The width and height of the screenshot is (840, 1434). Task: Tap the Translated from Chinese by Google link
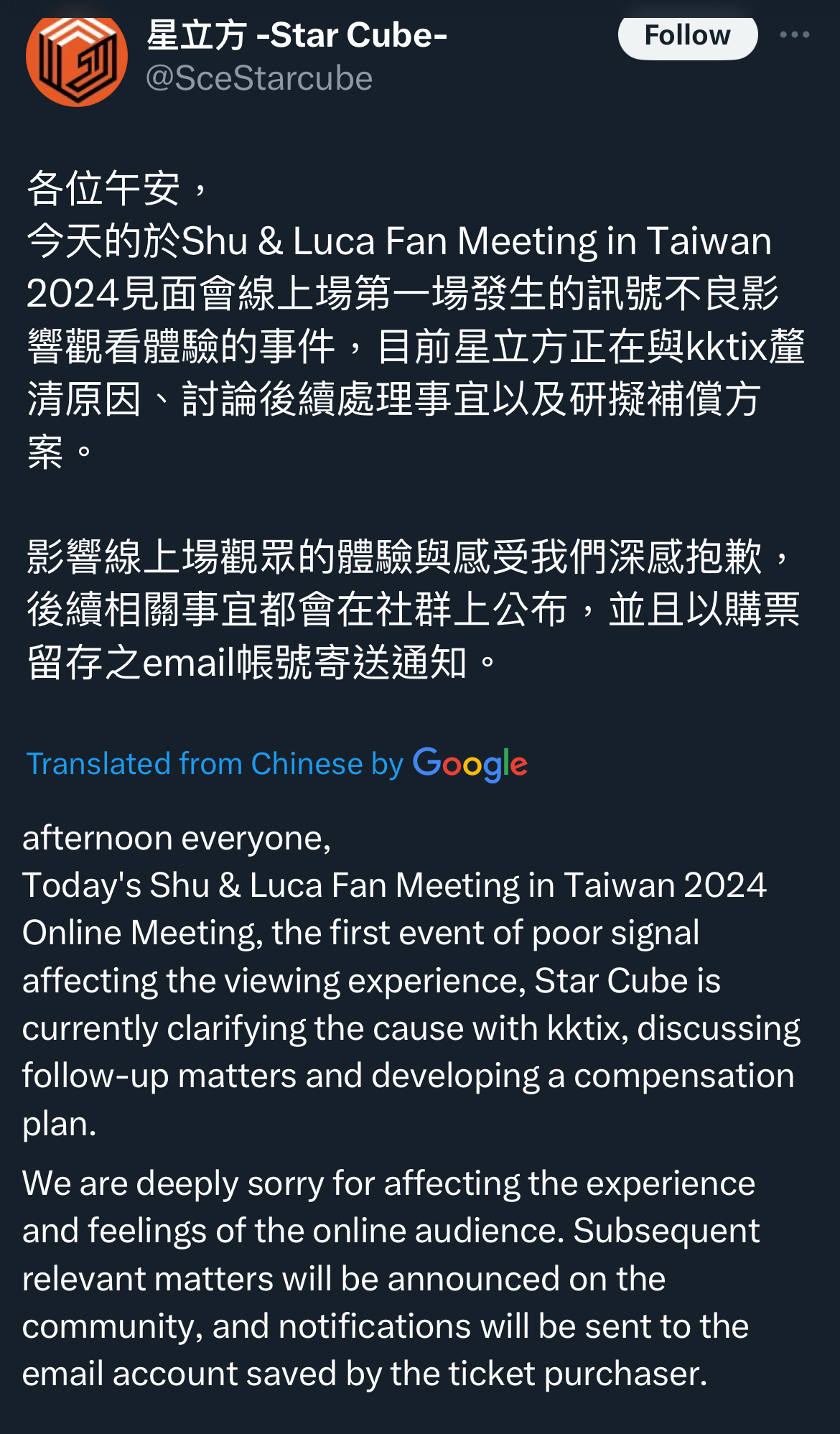276,763
